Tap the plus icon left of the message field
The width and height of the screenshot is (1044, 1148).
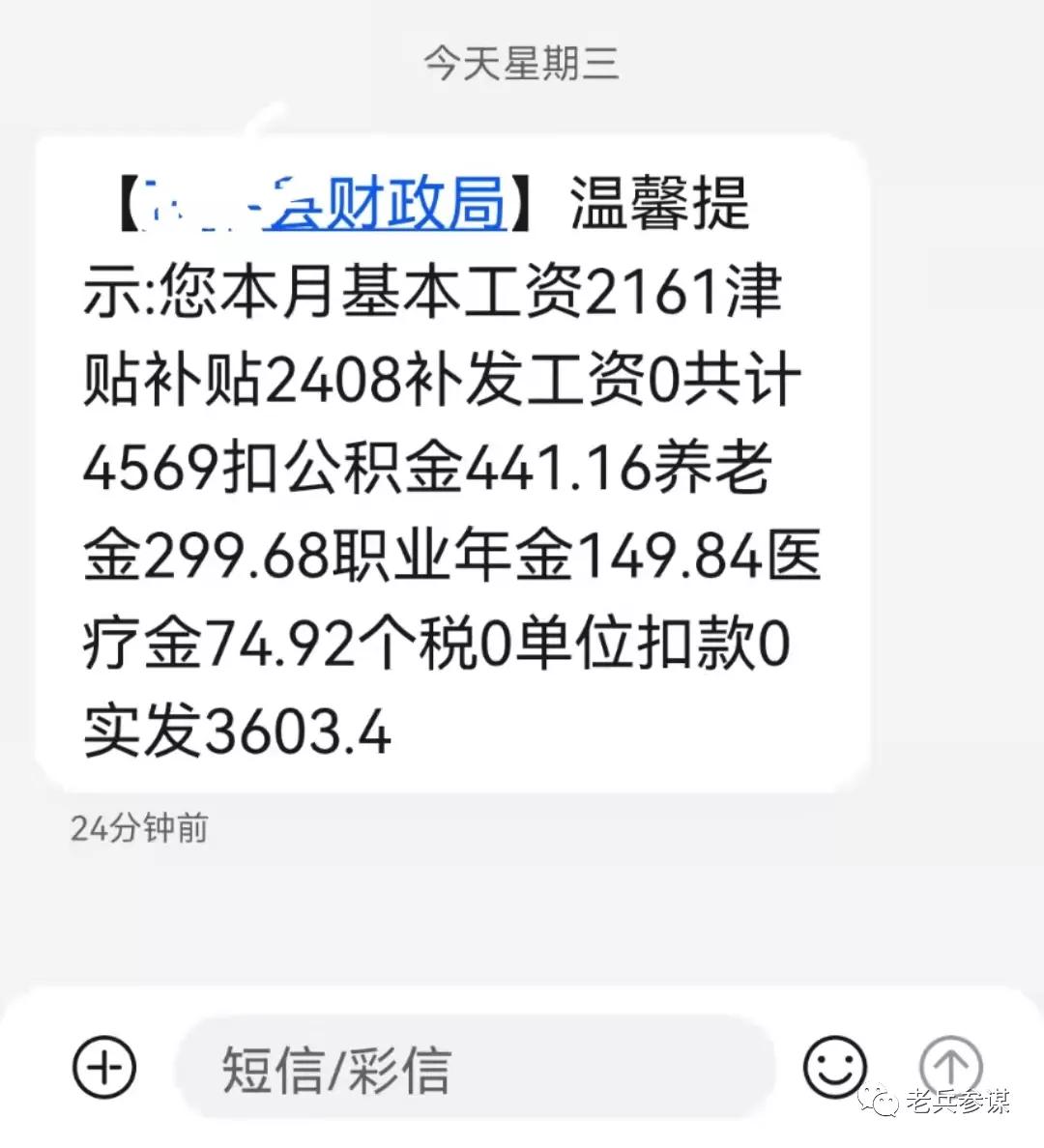(105, 1067)
